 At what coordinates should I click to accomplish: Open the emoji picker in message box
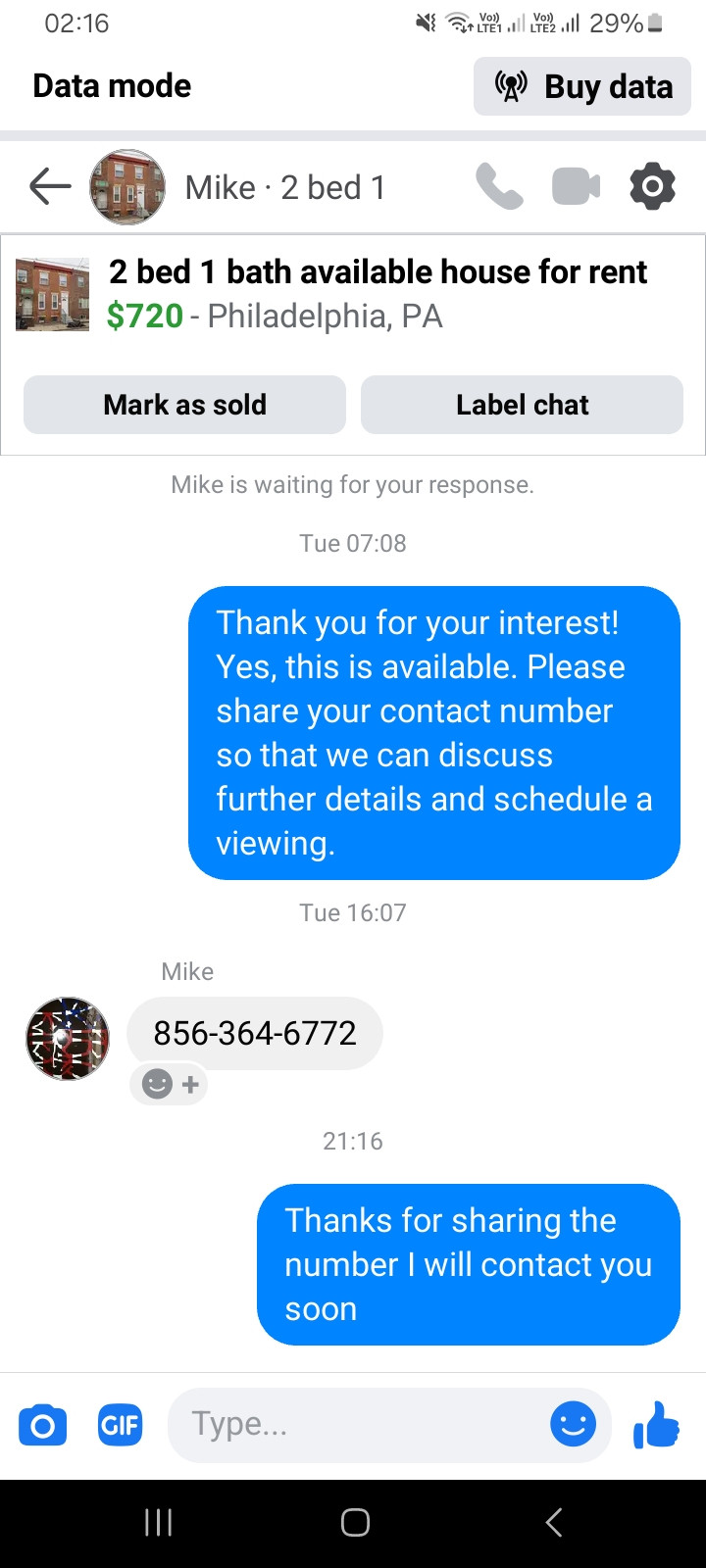[573, 1424]
